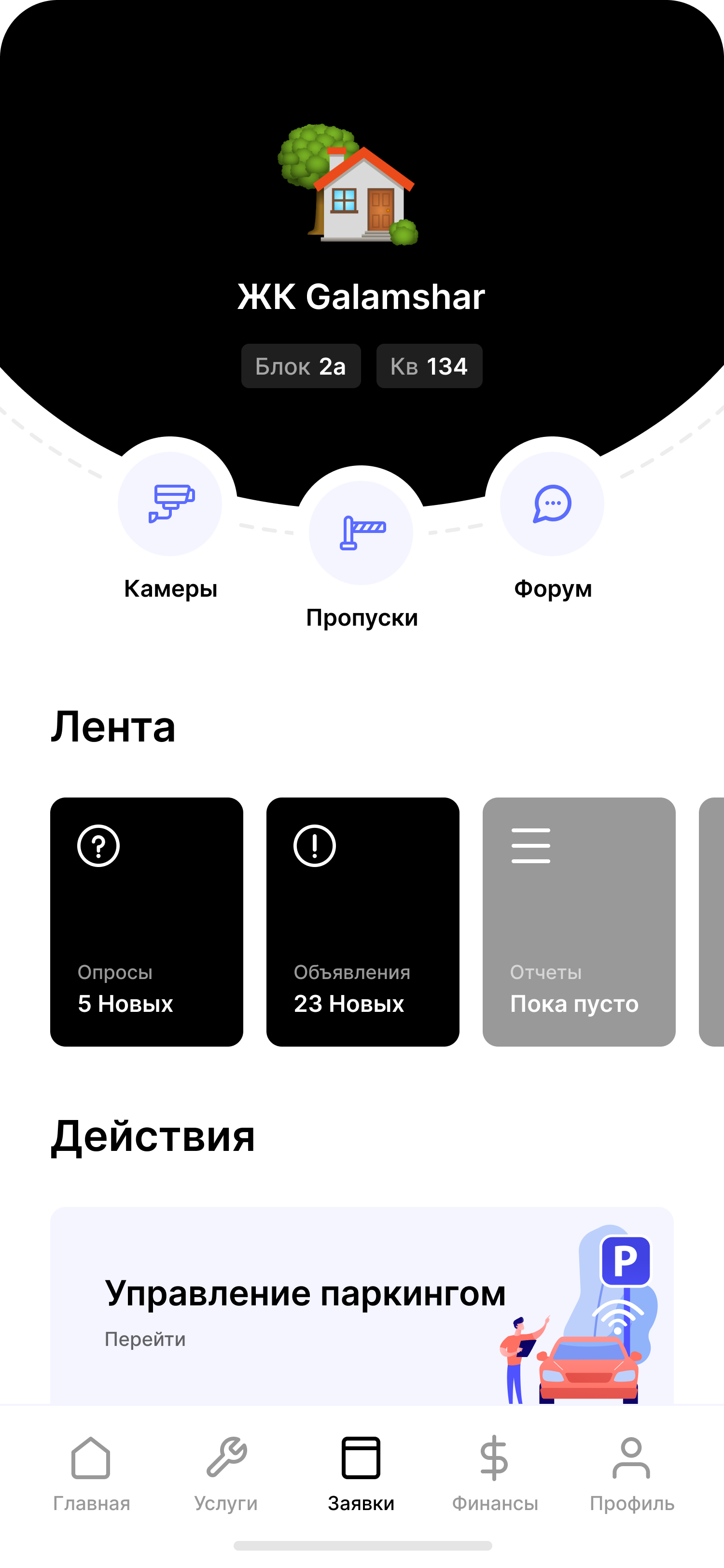Tap the Кв 134 apartment chip
The image size is (724, 1568).
point(429,366)
